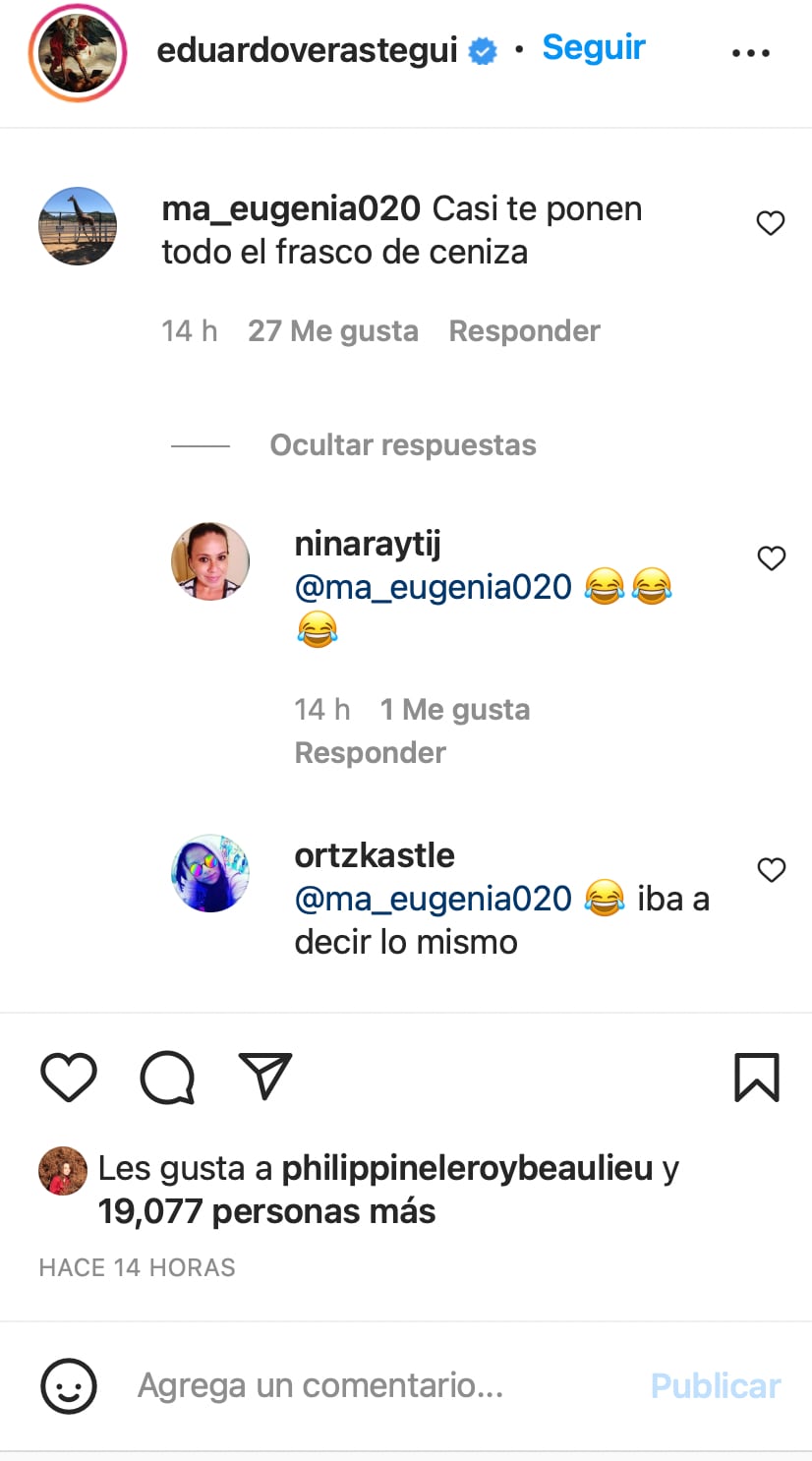Like ortzkastle's reply with the heart
The image size is (812, 1461).
coord(772,869)
